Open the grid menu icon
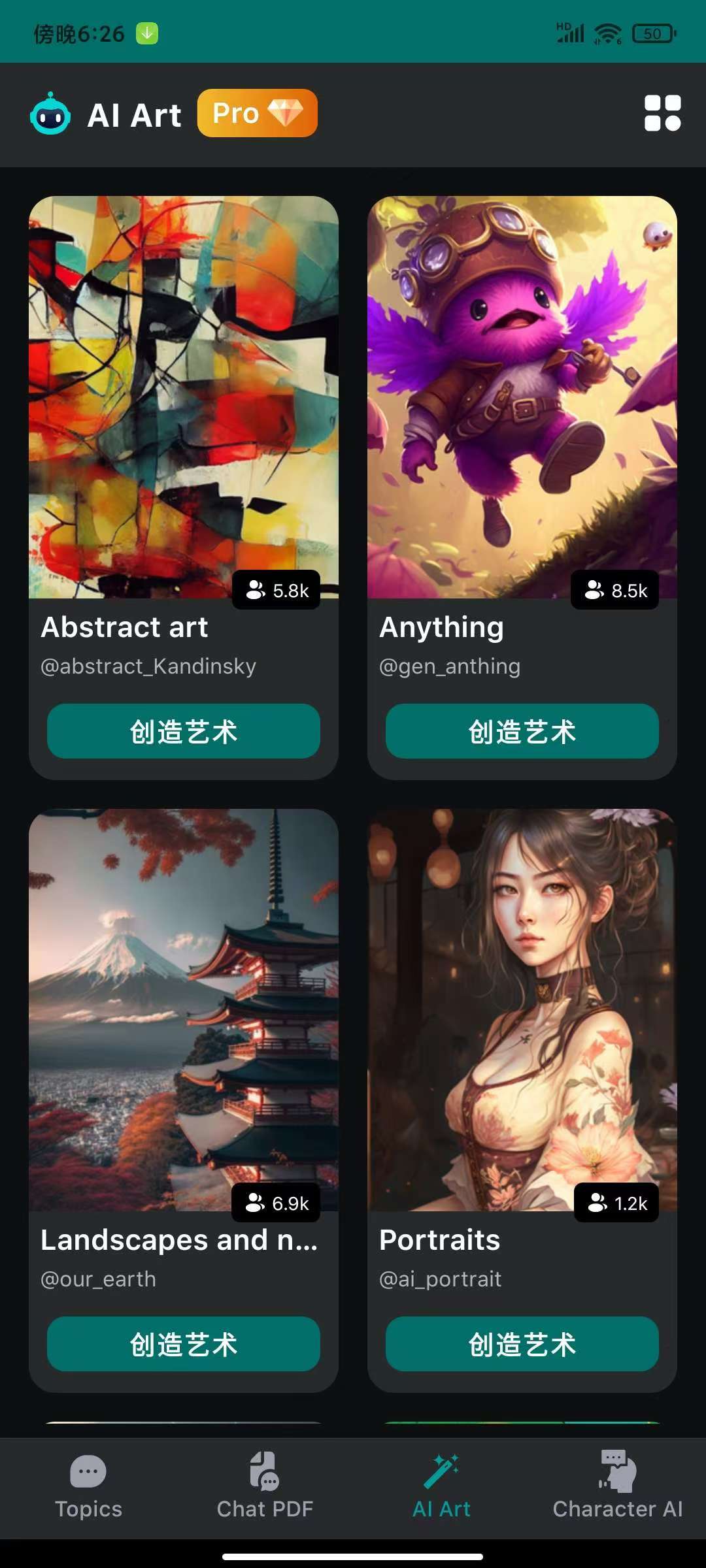The height and width of the screenshot is (1568, 706). point(662,113)
